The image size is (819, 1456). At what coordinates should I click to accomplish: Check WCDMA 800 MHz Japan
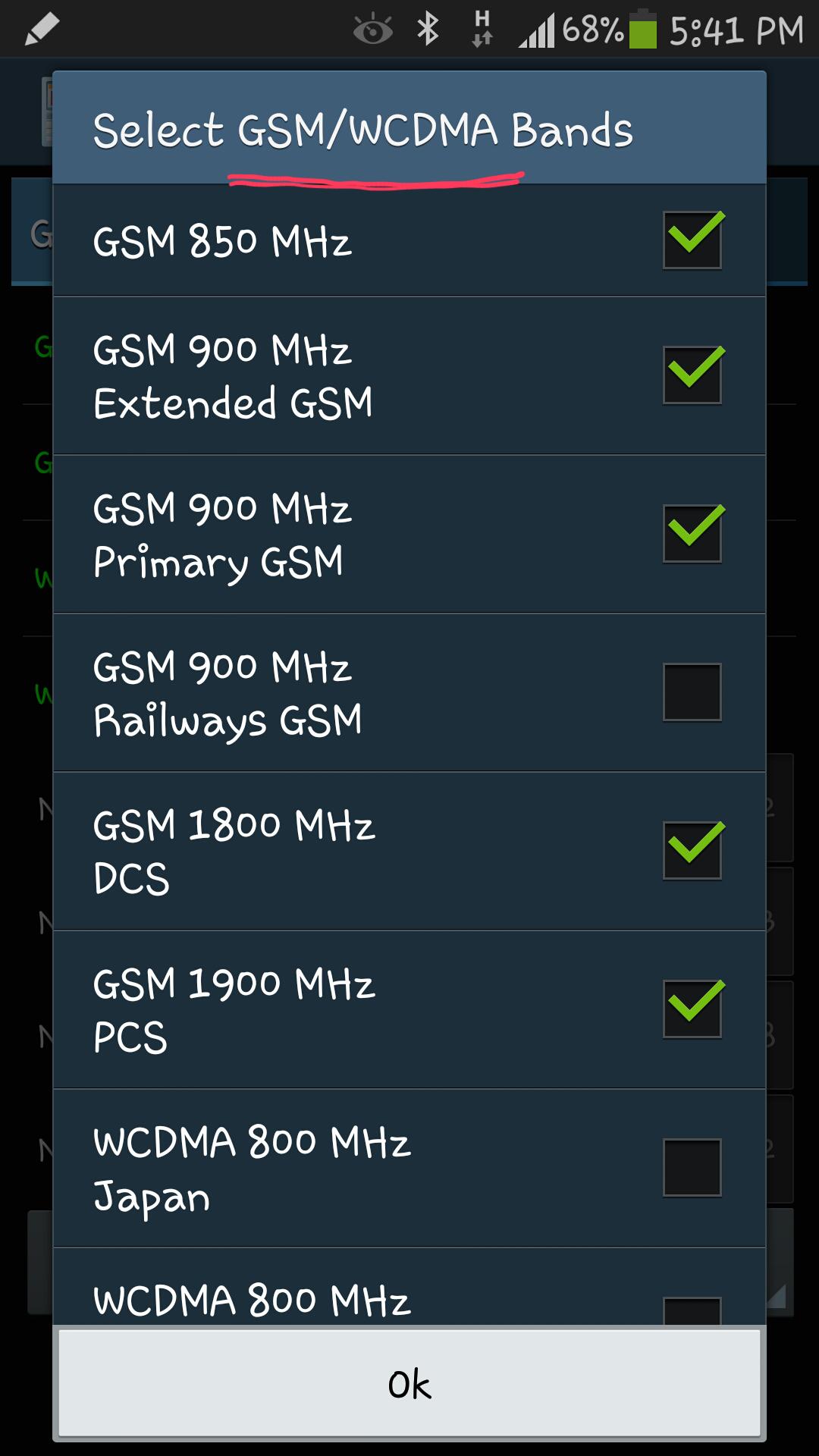[x=692, y=1168]
